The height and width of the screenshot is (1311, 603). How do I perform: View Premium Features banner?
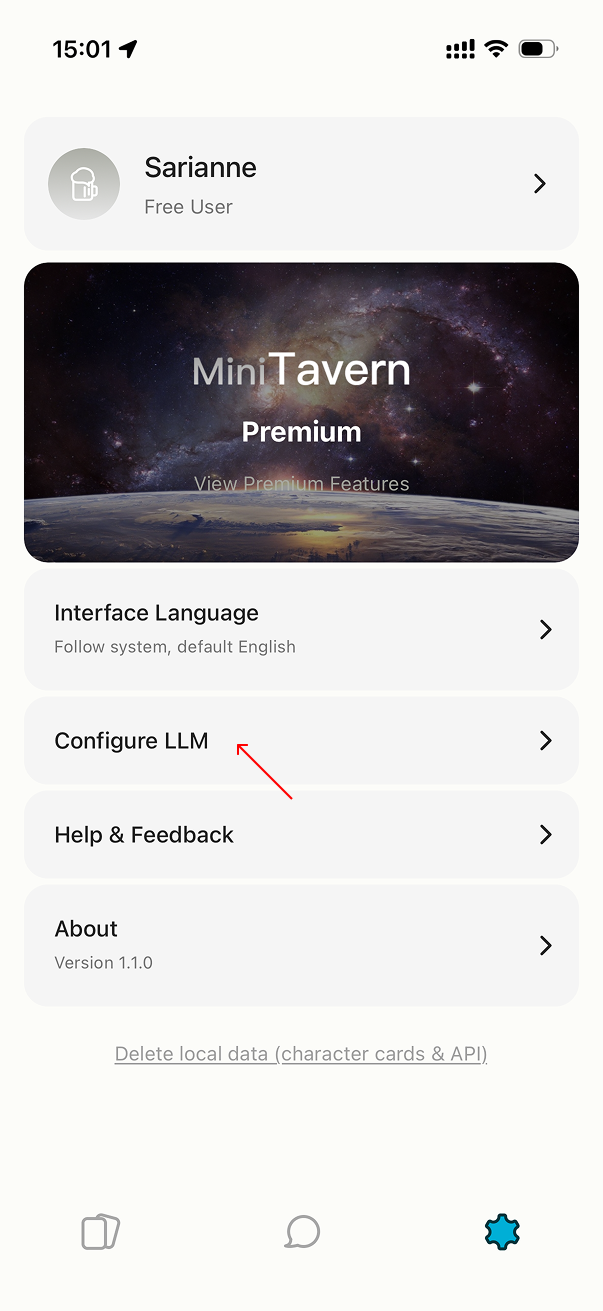[301, 484]
